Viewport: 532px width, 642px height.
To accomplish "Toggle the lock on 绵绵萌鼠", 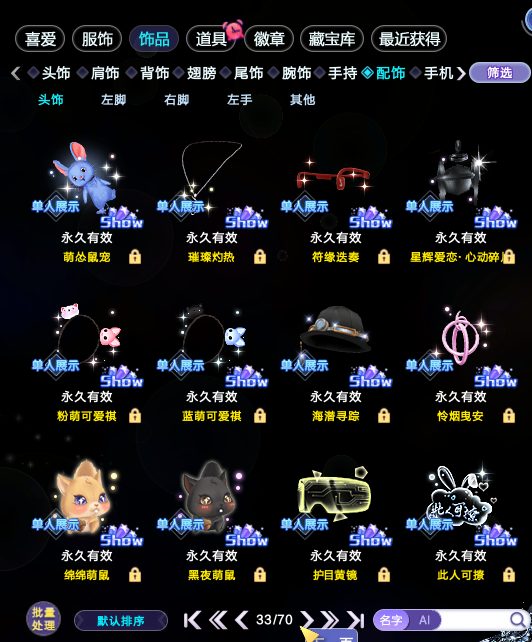I will (135, 575).
